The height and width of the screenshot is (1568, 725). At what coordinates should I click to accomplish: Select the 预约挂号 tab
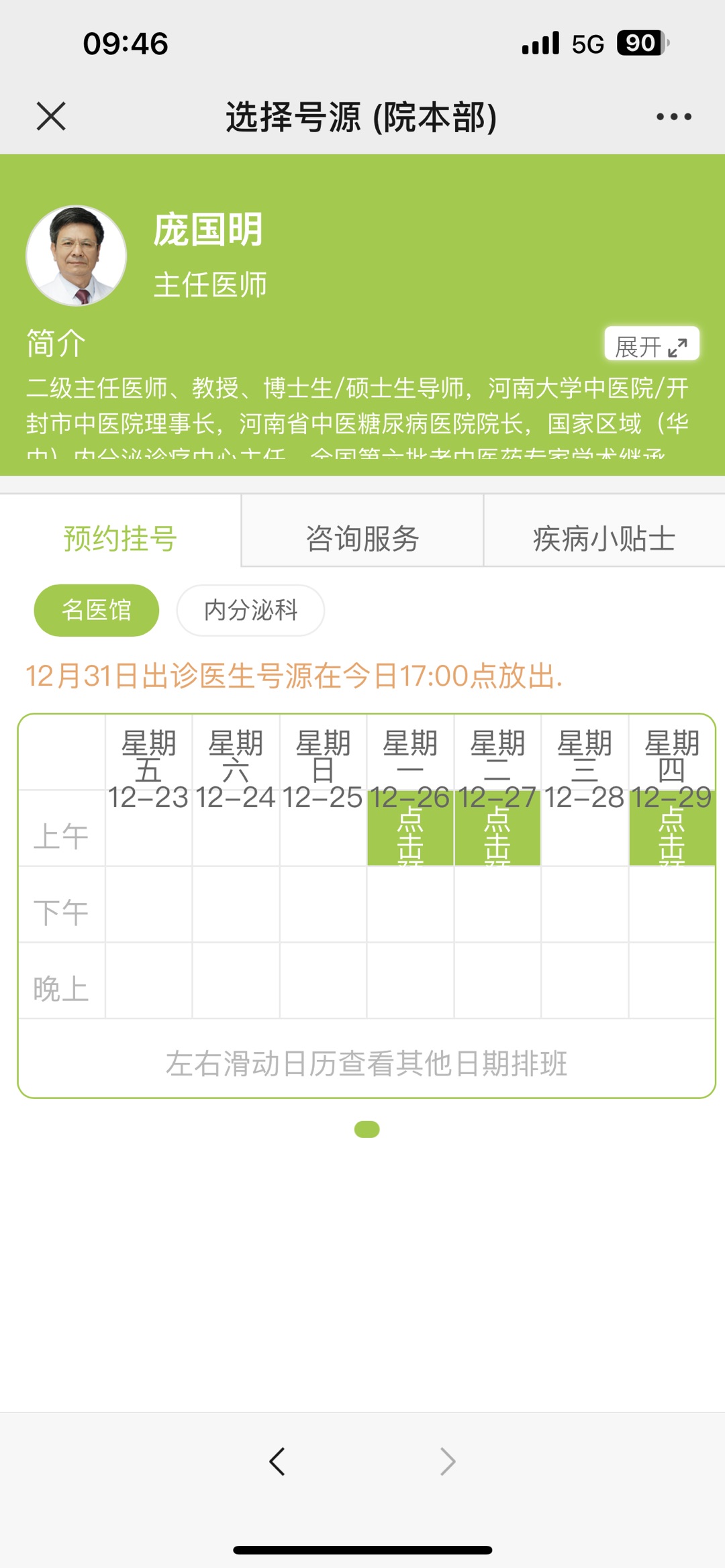coord(121,538)
